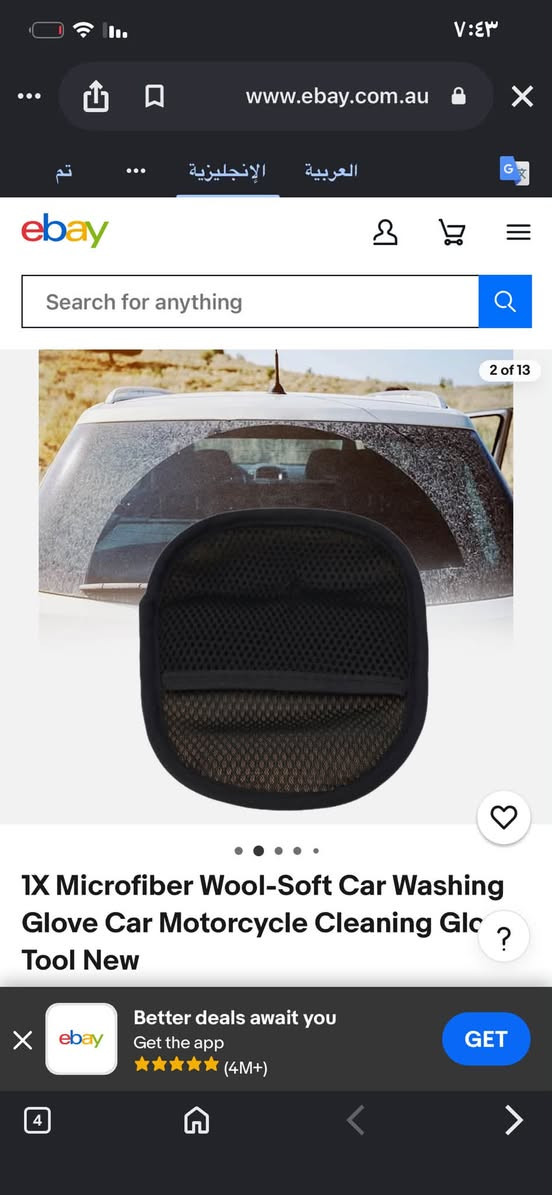This screenshot has height=1195, width=552.
Task: Open the eBay hamburger menu
Action: pyautogui.click(x=518, y=232)
